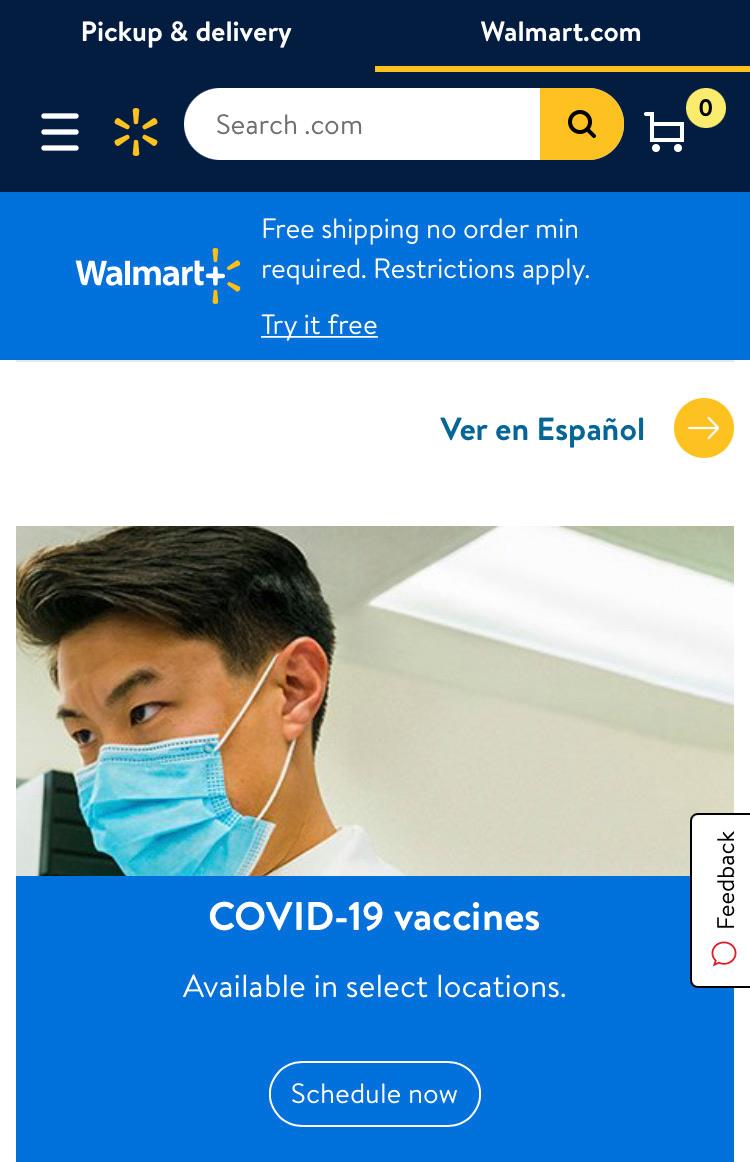Tap the yellow search magnifier button
Screen dimensions: 750x1162
point(581,124)
